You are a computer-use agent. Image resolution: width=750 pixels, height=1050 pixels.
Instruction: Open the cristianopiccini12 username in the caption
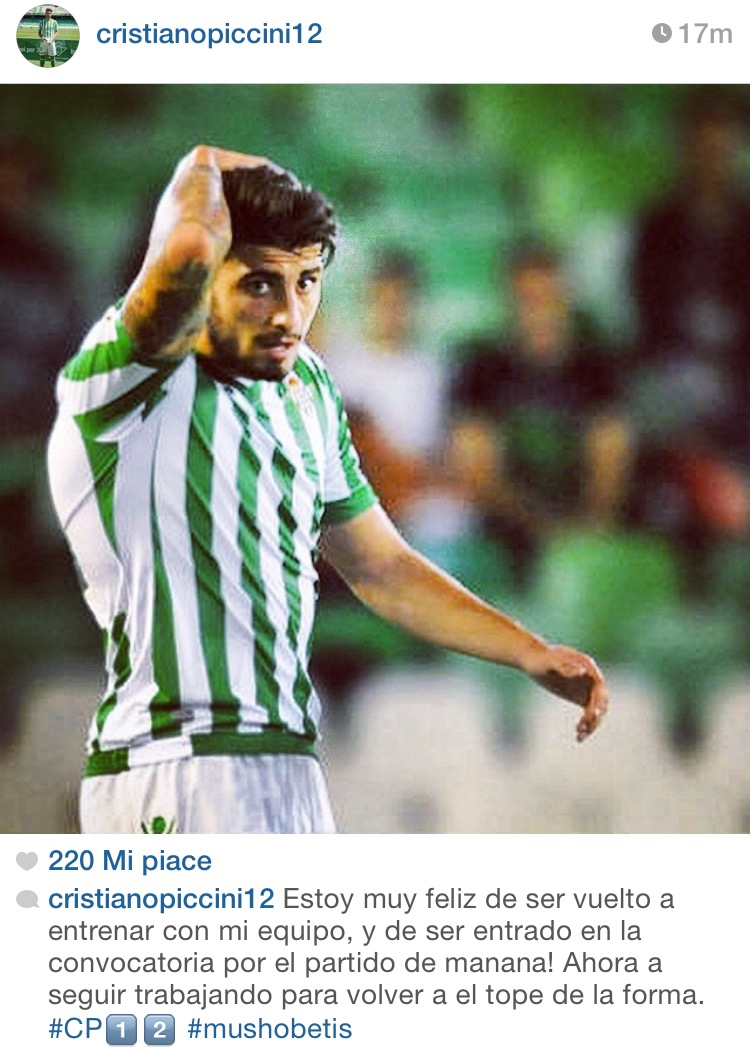[x=161, y=898]
